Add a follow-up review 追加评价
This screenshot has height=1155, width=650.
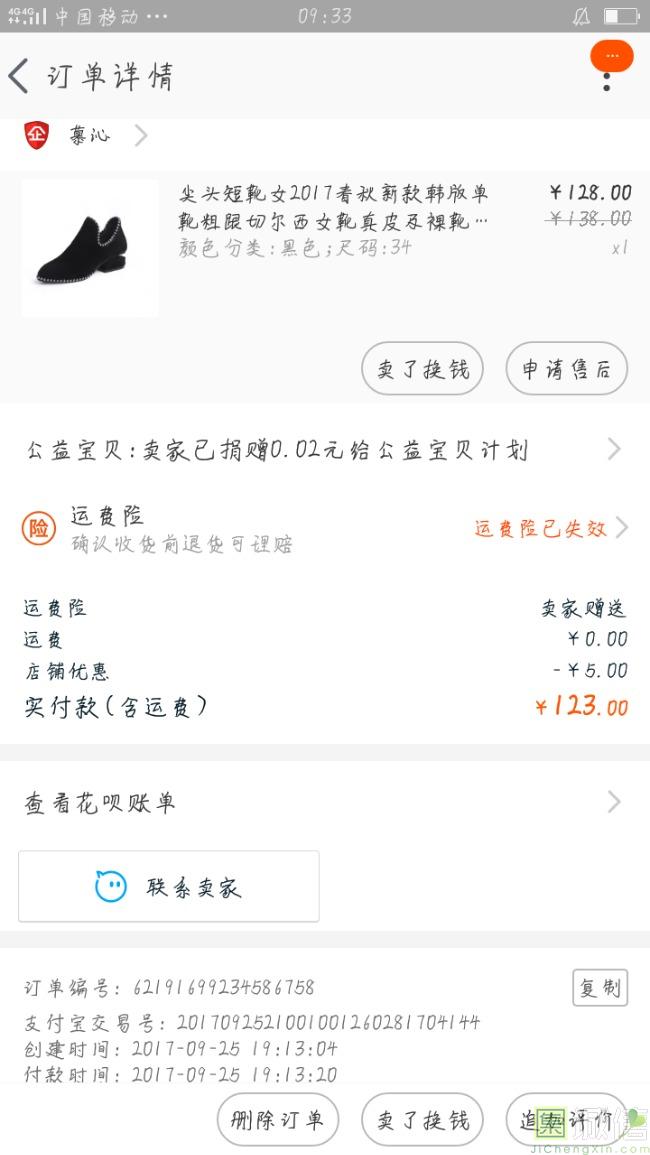pos(566,1119)
